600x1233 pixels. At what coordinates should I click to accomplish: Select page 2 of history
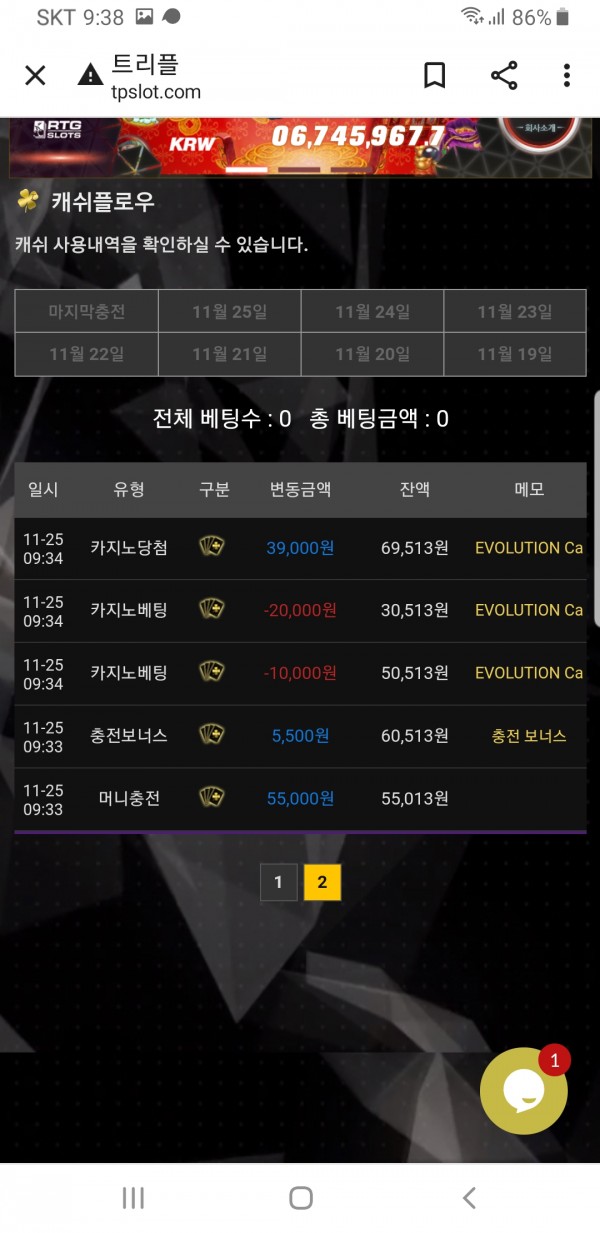[x=322, y=882]
